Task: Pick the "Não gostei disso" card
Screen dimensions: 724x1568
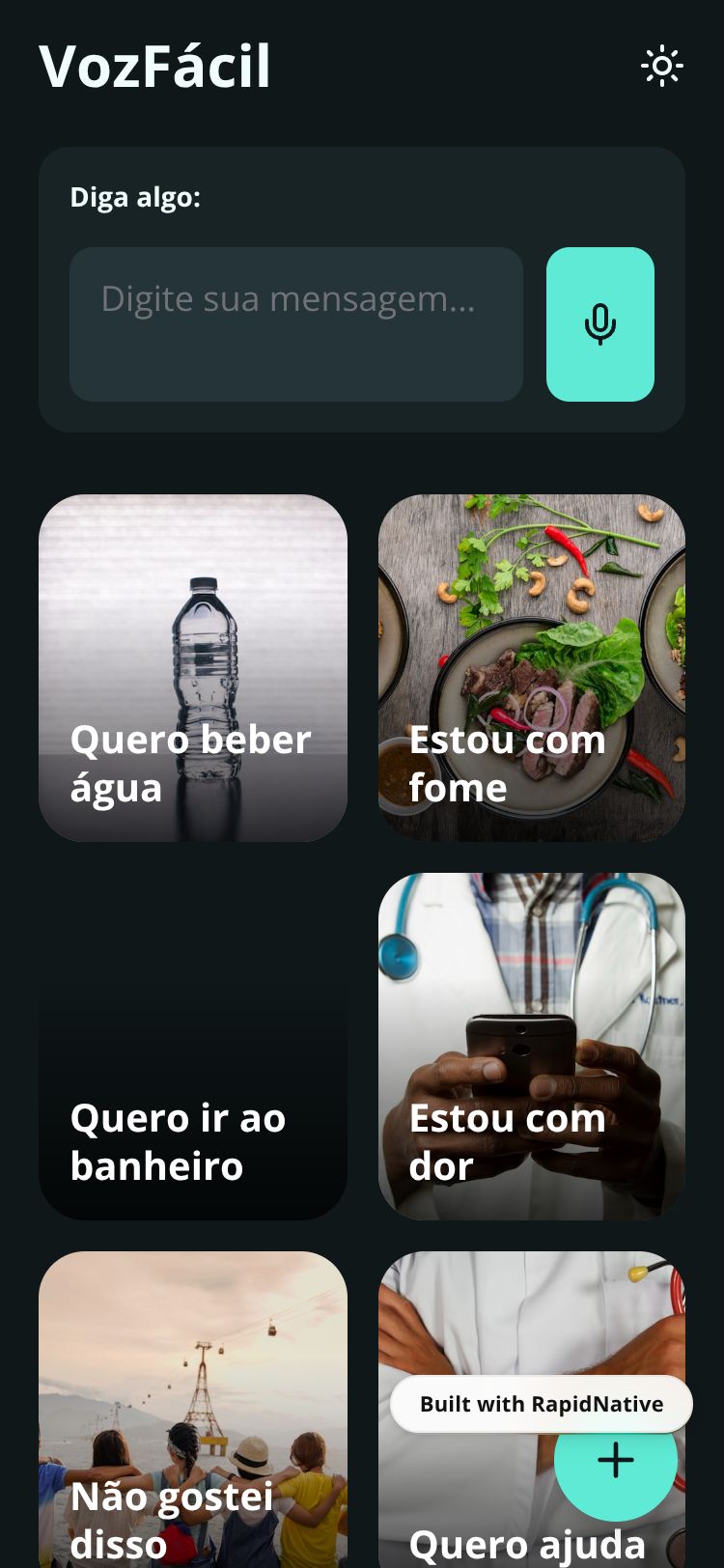Action: point(193,1410)
